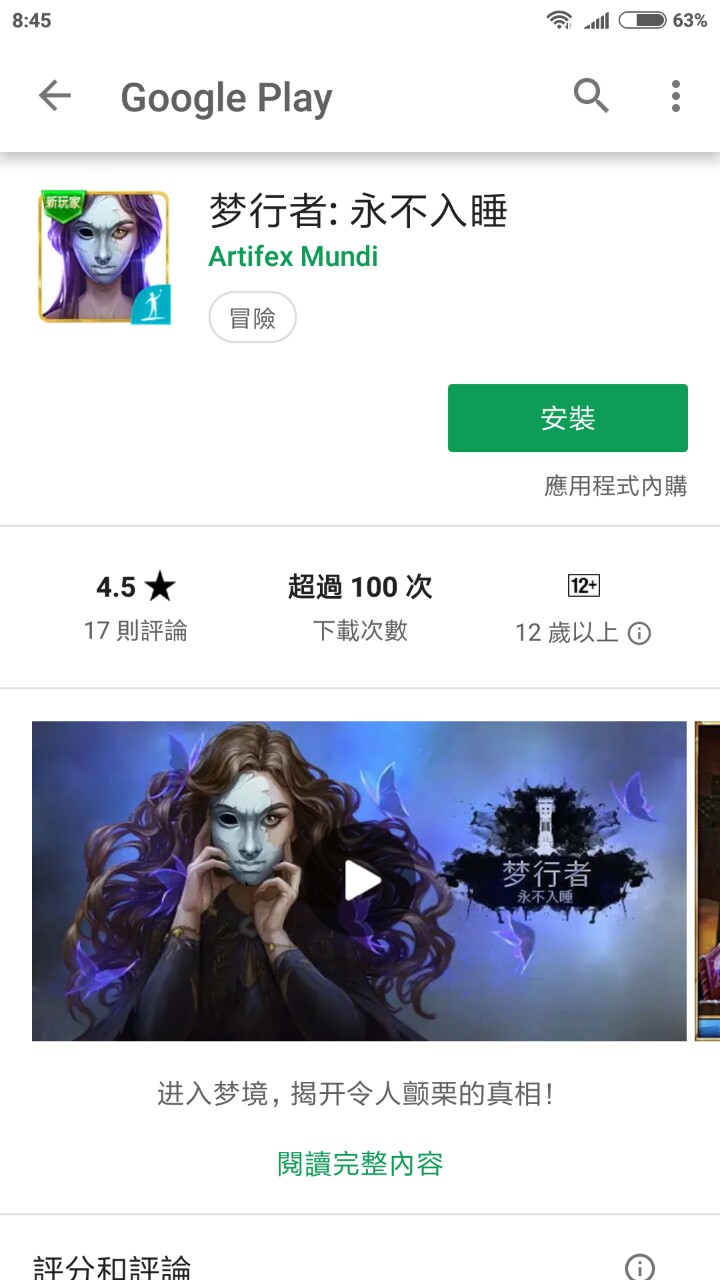This screenshot has height=1280, width=720.
Task: Open the 4.5 star rating reviews
Action: (x=135, y=605)
